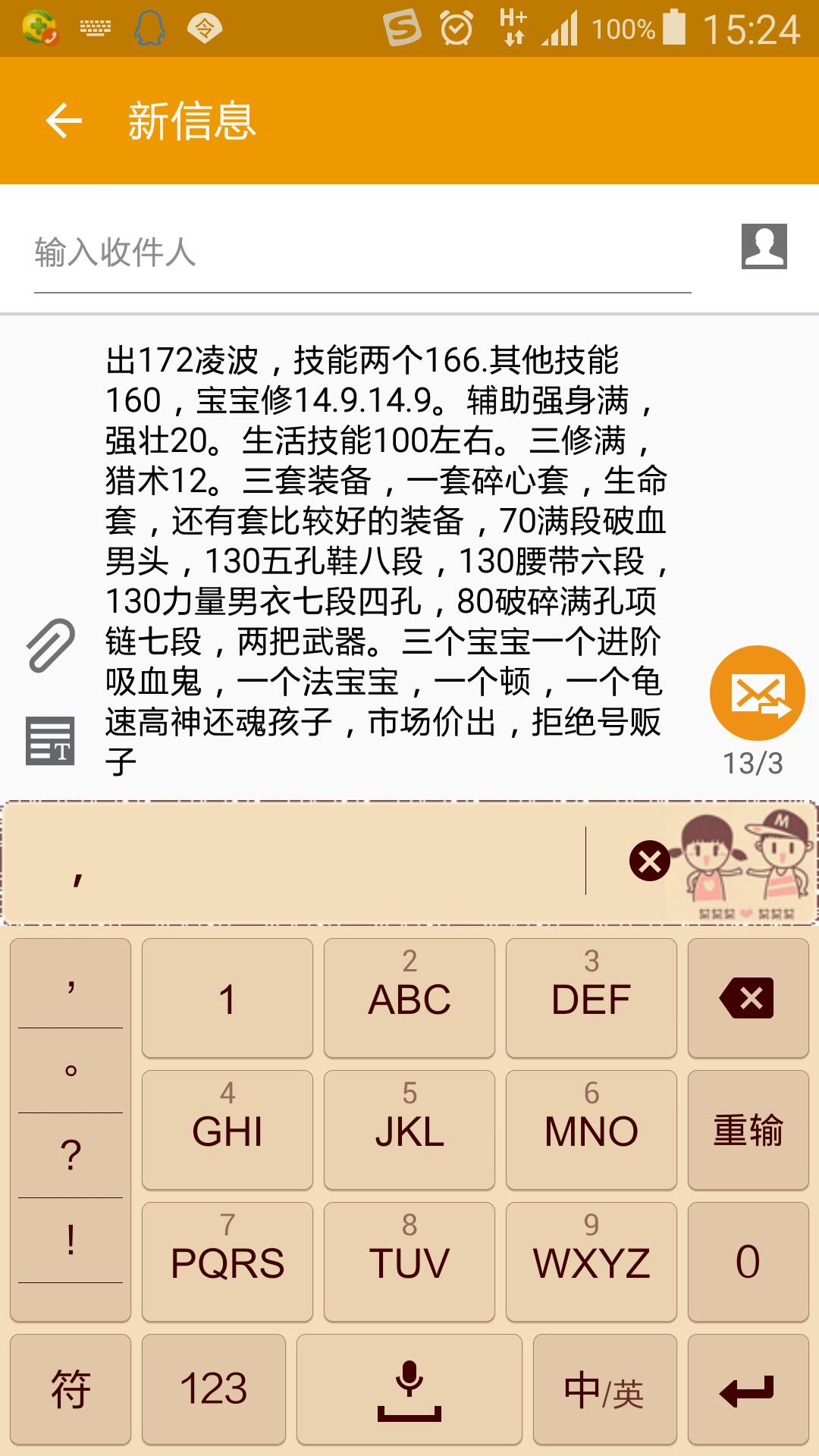Switch the keyboard to 123 number mode
The height and width of the screenshot is (1456, 819).
coord(213,1389)
